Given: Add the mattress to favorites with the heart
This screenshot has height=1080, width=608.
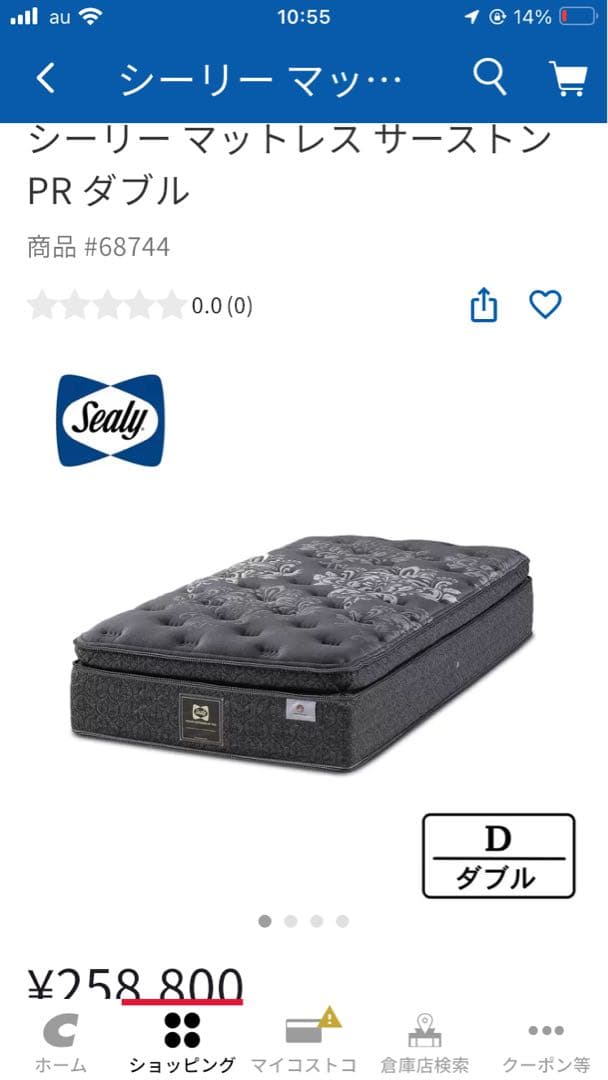Looking at the screenshot, I should tap(545, 304).
